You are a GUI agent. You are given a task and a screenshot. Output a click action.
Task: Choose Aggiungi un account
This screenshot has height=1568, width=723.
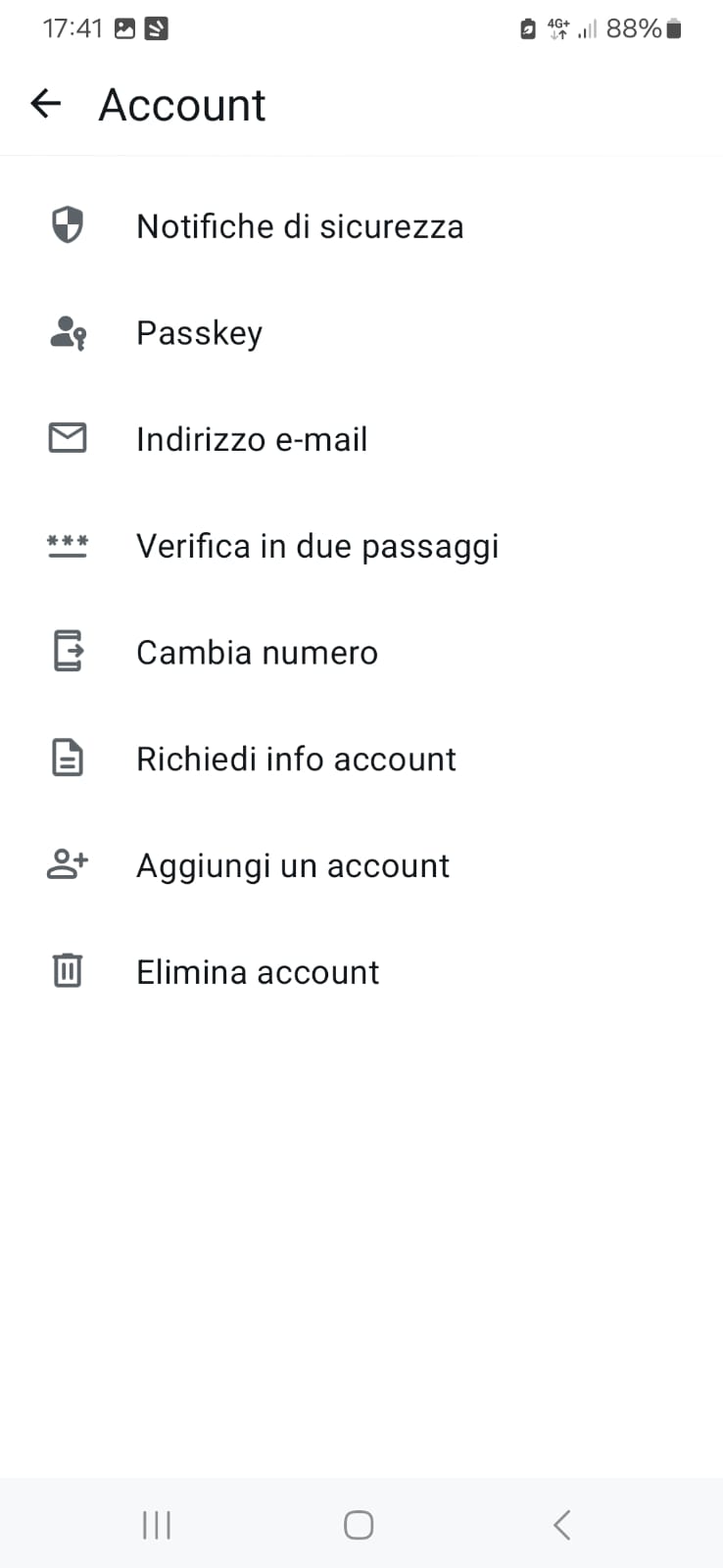click(292, 865)
